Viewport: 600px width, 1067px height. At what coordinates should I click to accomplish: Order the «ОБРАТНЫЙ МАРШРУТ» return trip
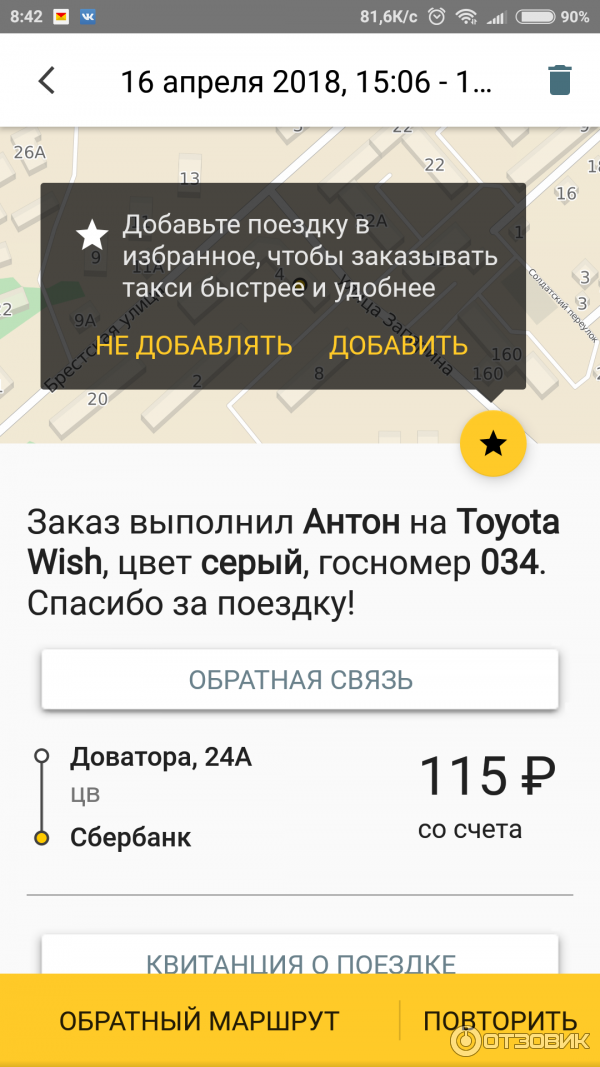199,1021
